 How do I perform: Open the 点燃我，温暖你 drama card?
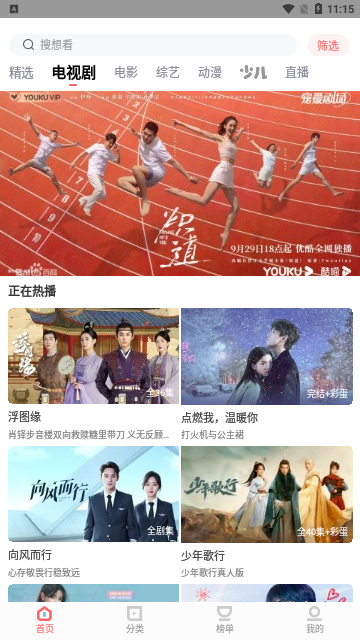click(267, 374)
